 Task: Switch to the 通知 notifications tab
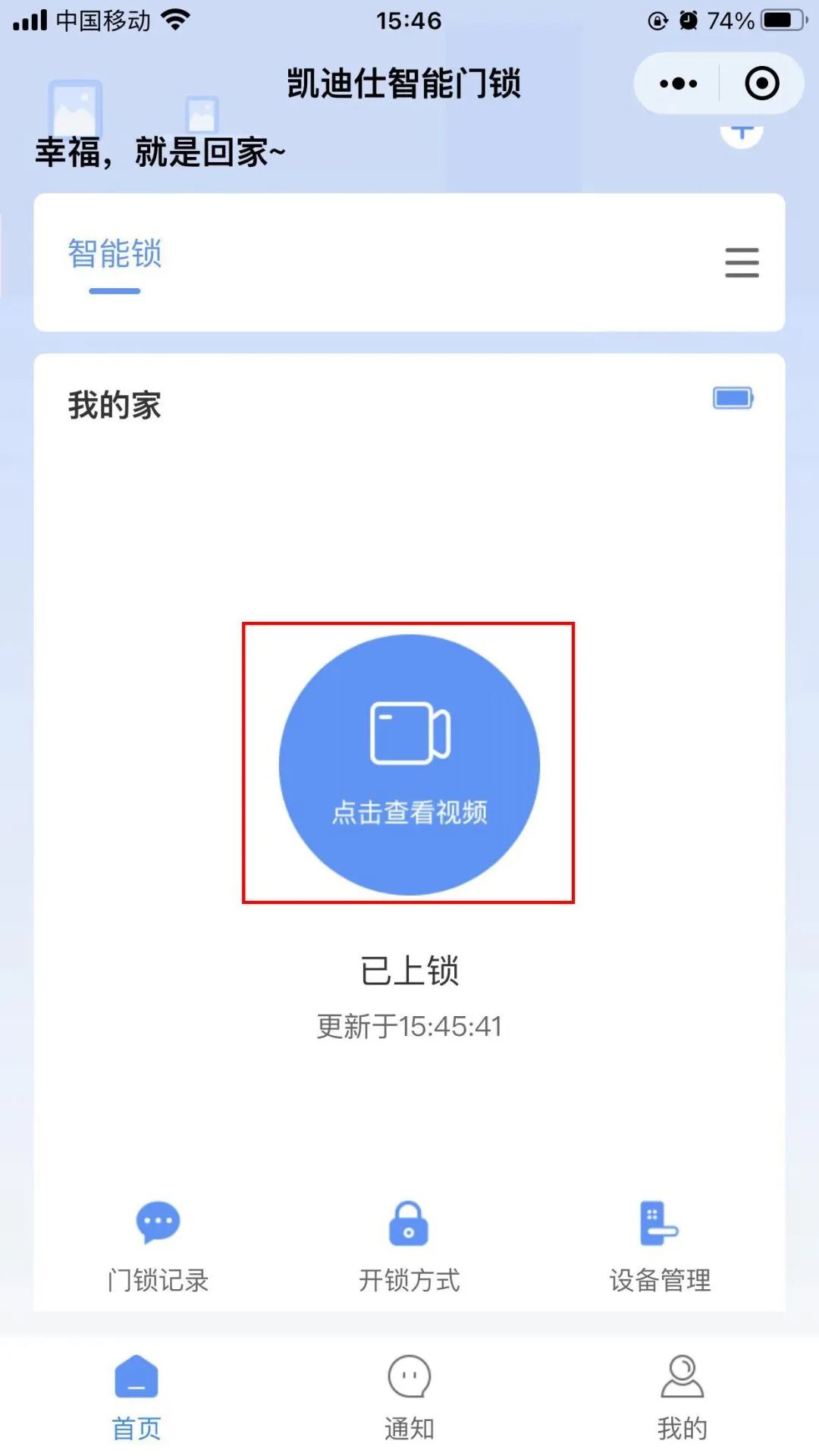(409, 1397)
